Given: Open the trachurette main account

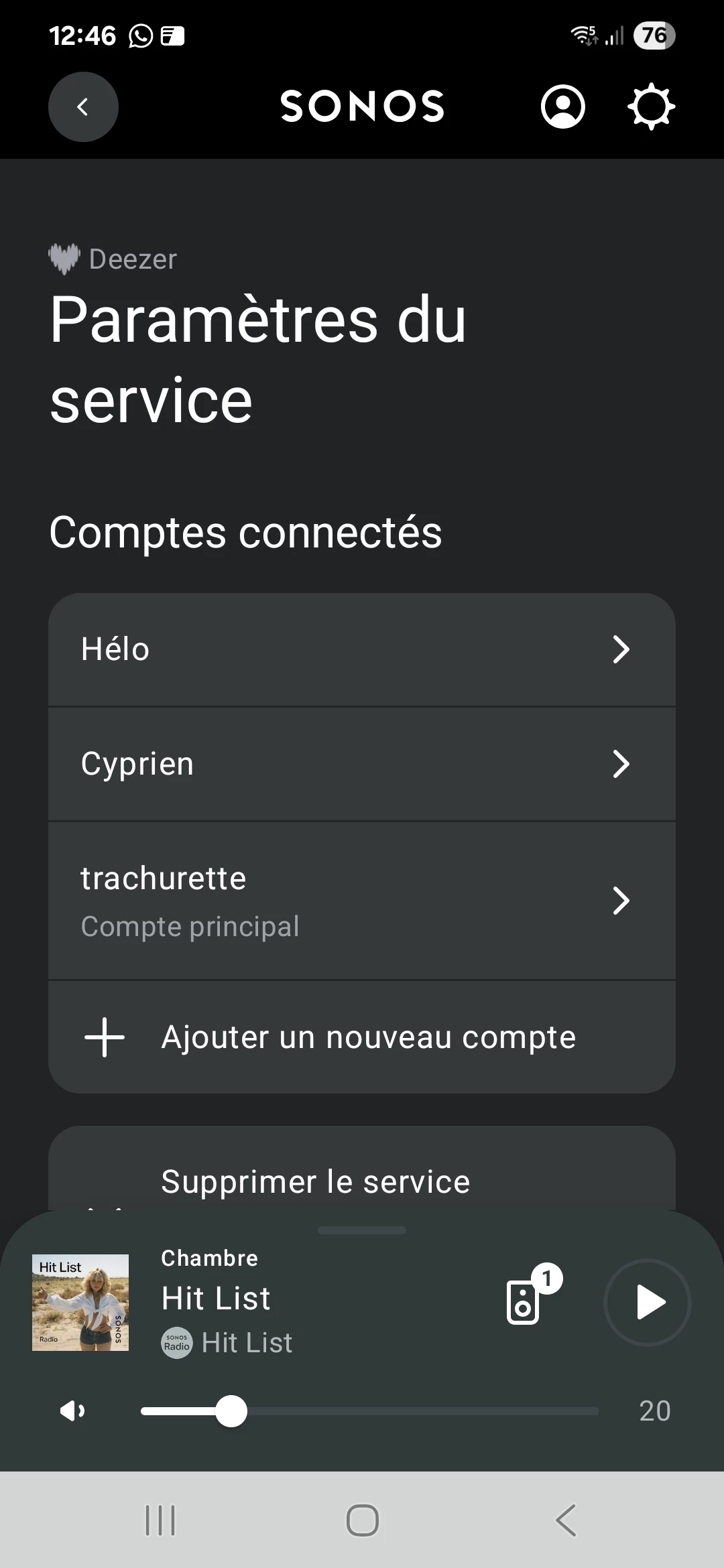Looking at the screenshot, I should 362,901.
